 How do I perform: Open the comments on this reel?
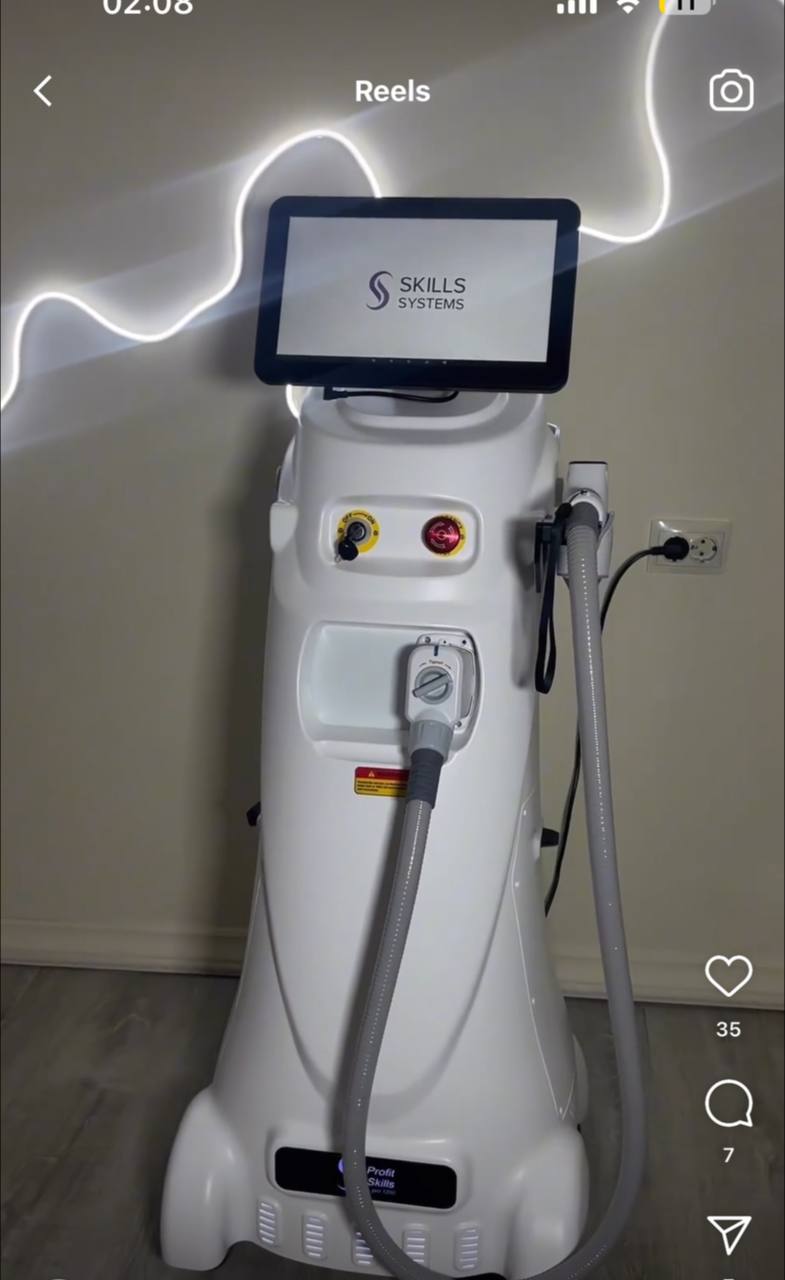[728, 1106]
